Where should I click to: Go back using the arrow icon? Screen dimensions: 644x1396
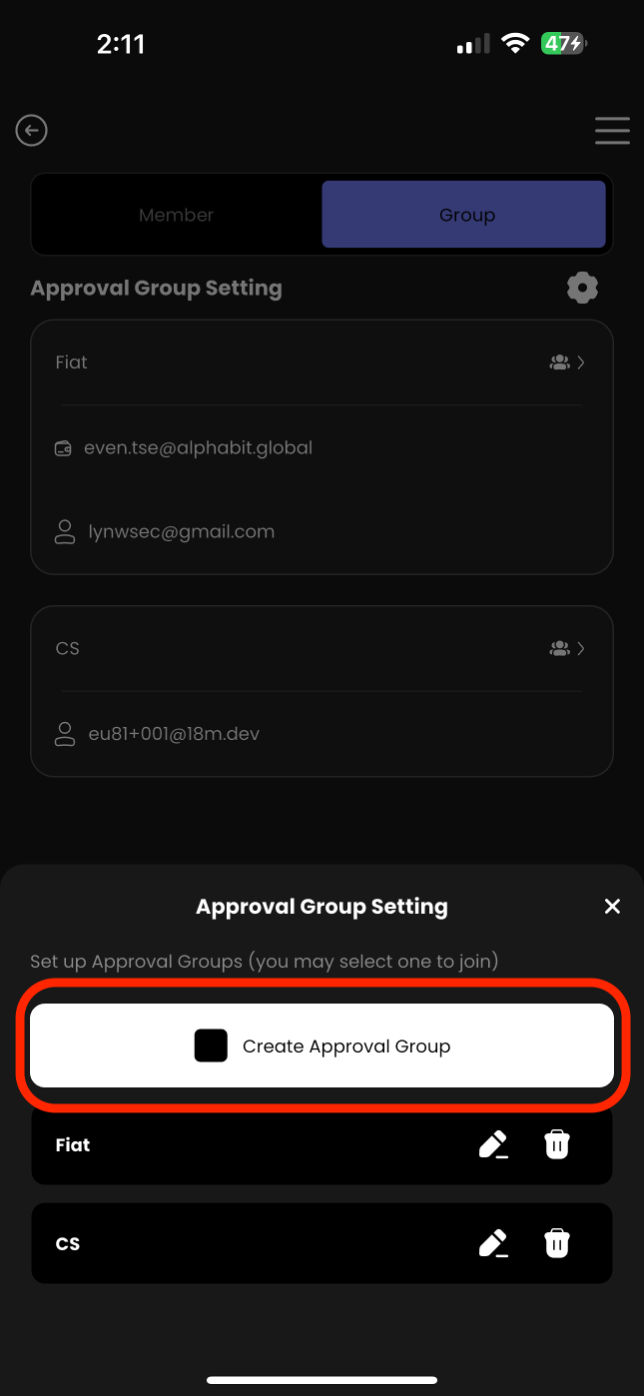[32, 130]
